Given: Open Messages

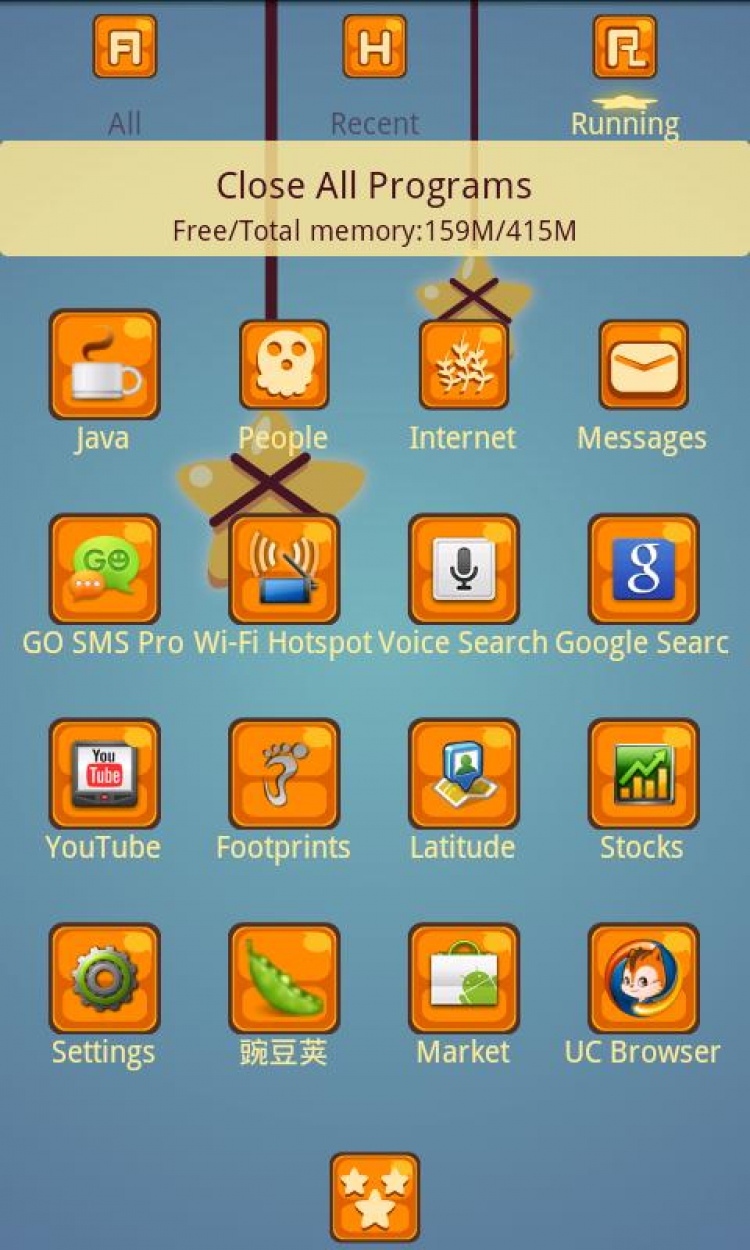Looking at the screenshot, I should (x=643, y=365).
